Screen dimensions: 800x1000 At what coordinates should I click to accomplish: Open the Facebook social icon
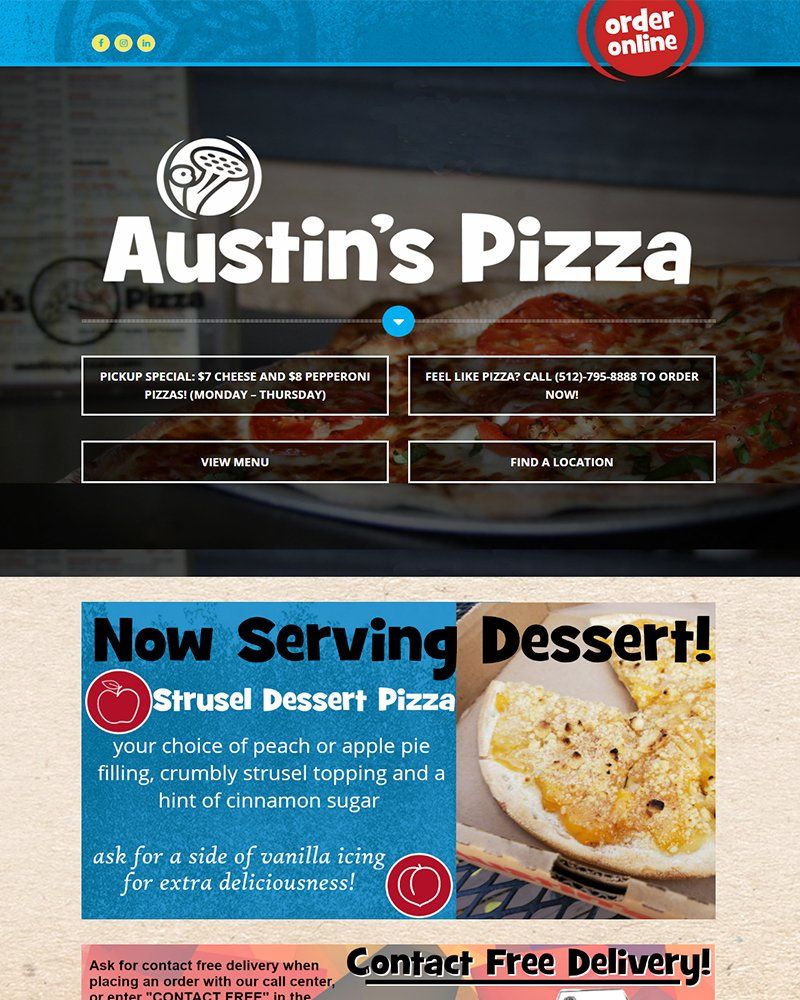(100, 43)
